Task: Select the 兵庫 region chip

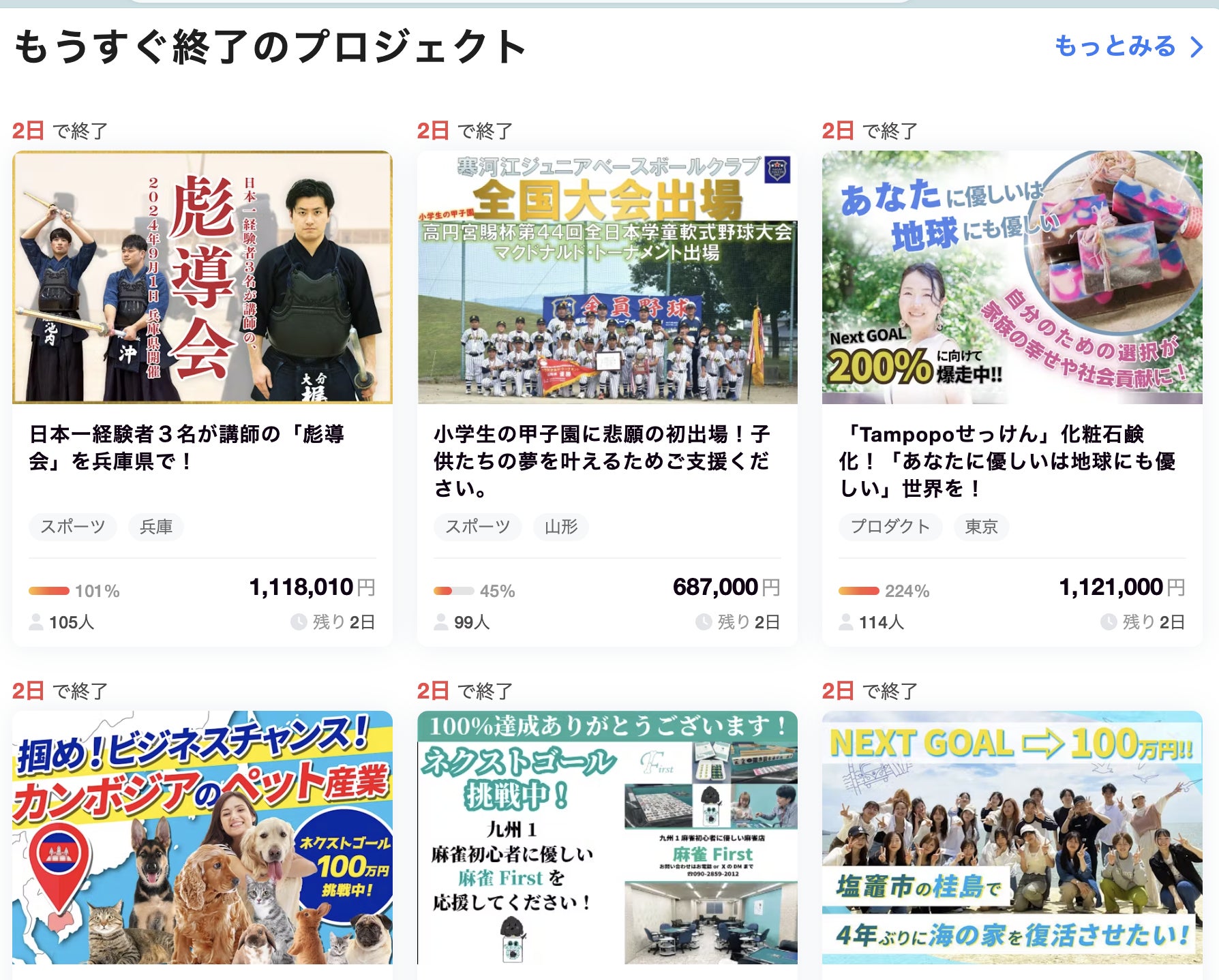Action: point(156,527)
